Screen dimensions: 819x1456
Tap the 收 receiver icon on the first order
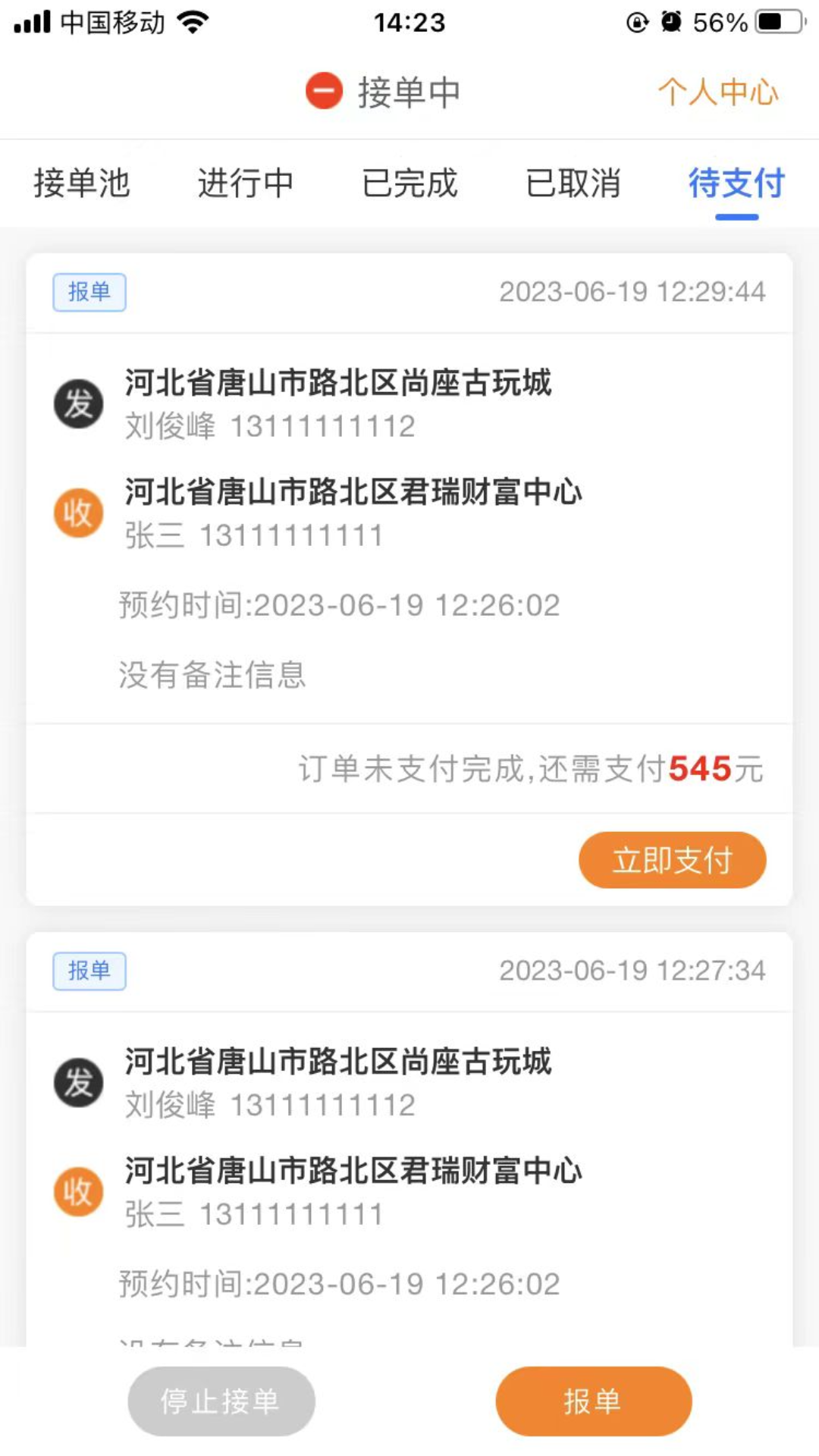78,513
